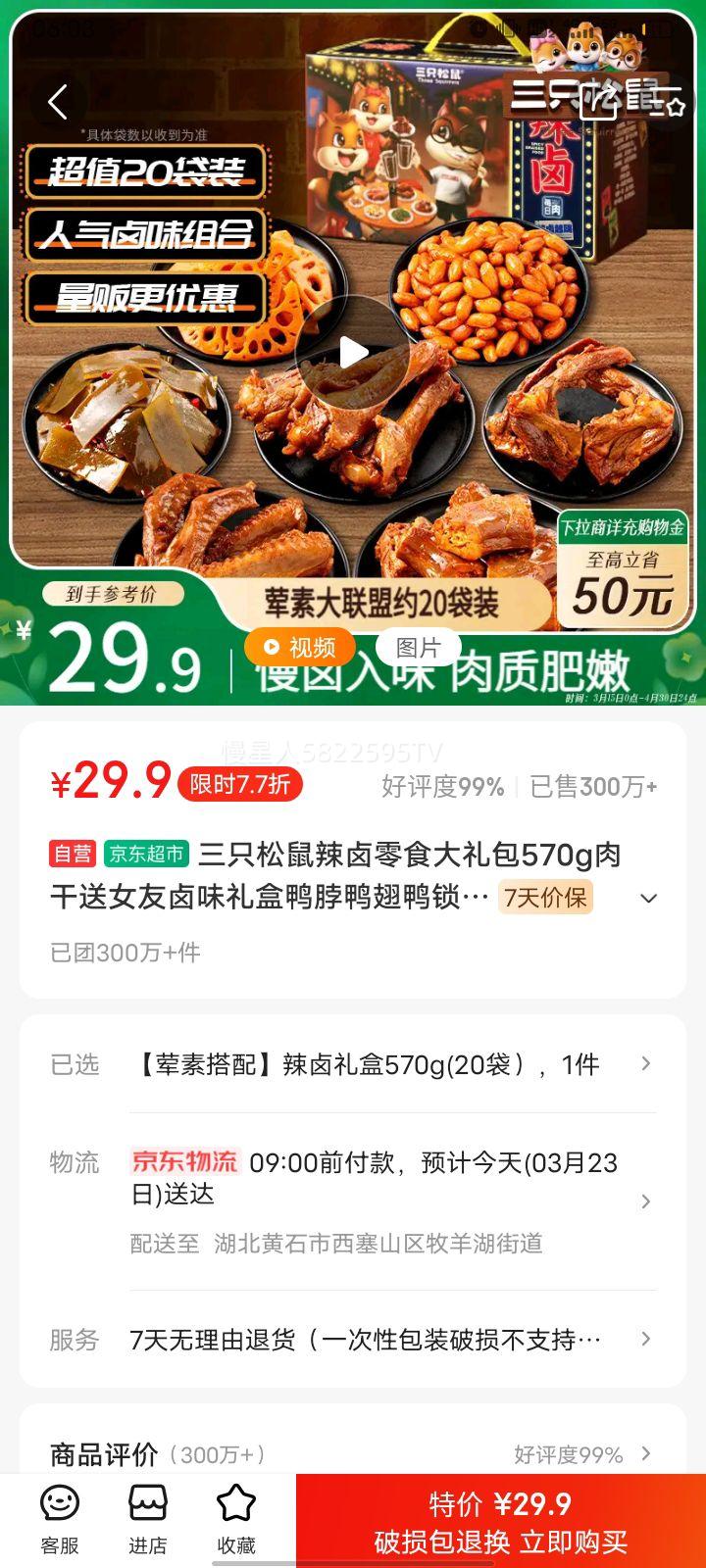Expand the full product title
Viewport: 706px width, 1568px height.
click(648, 898)
